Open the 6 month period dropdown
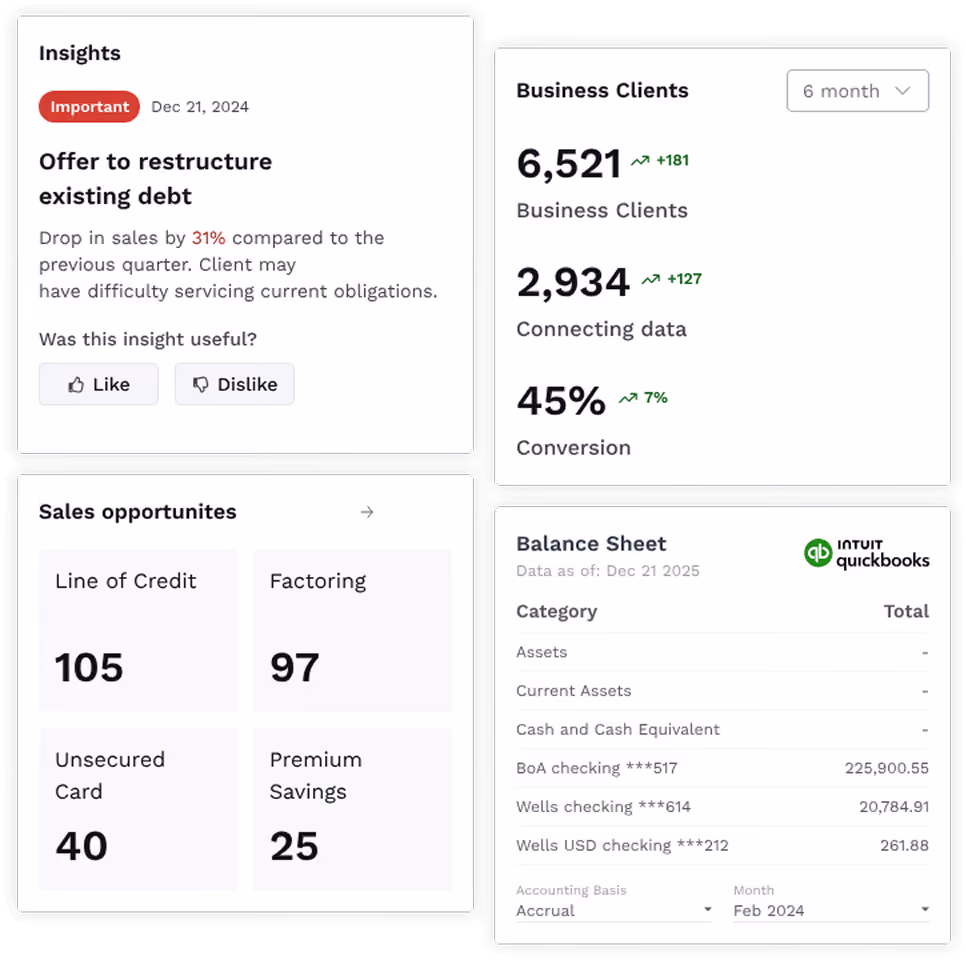Viewport: 966px width, 960px height. 857,91
